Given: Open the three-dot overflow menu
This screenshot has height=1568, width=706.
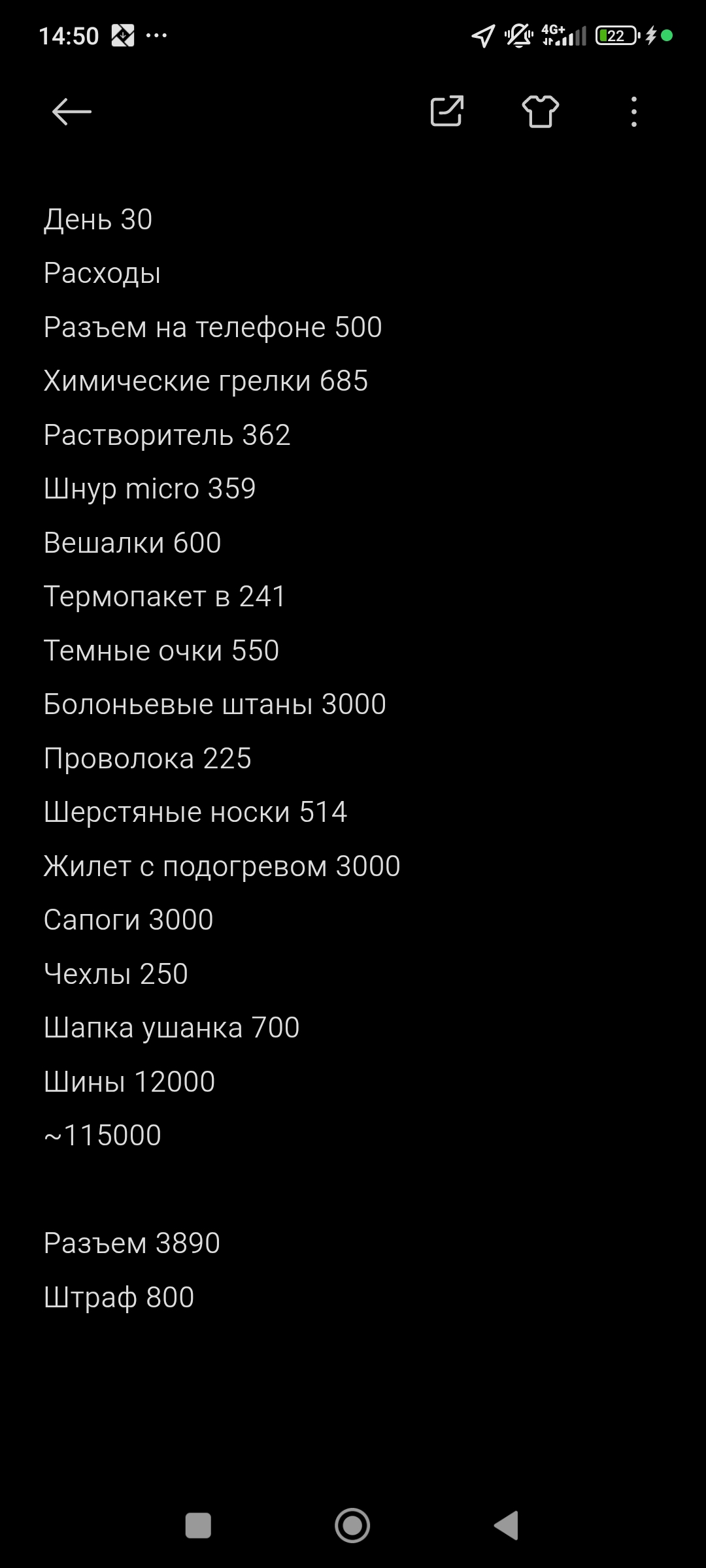Looking at the screenshot, I should click(633, 112).
